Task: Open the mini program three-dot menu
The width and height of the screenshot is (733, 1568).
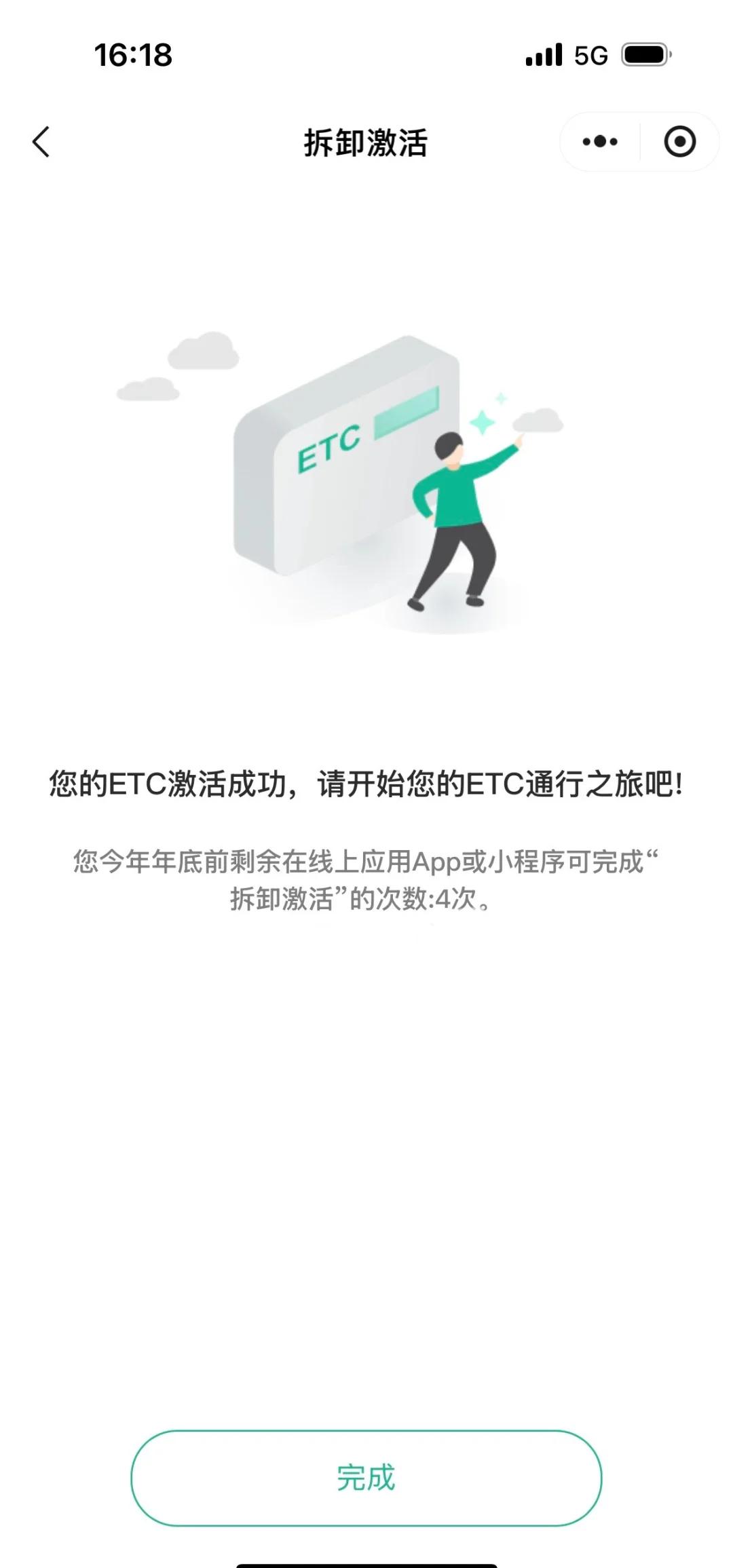Action: tap(600, 142)
